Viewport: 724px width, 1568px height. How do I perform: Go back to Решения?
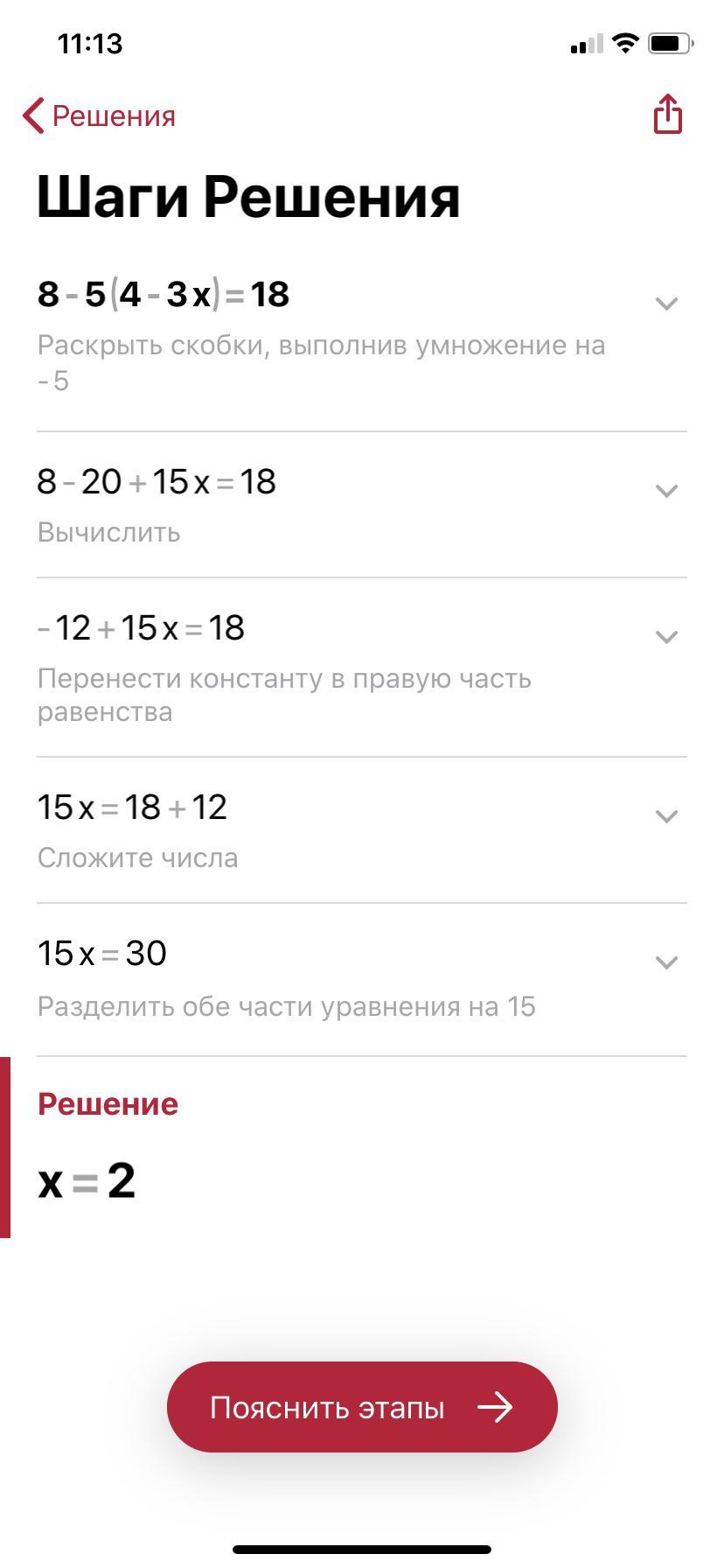[x=99, y=115]
